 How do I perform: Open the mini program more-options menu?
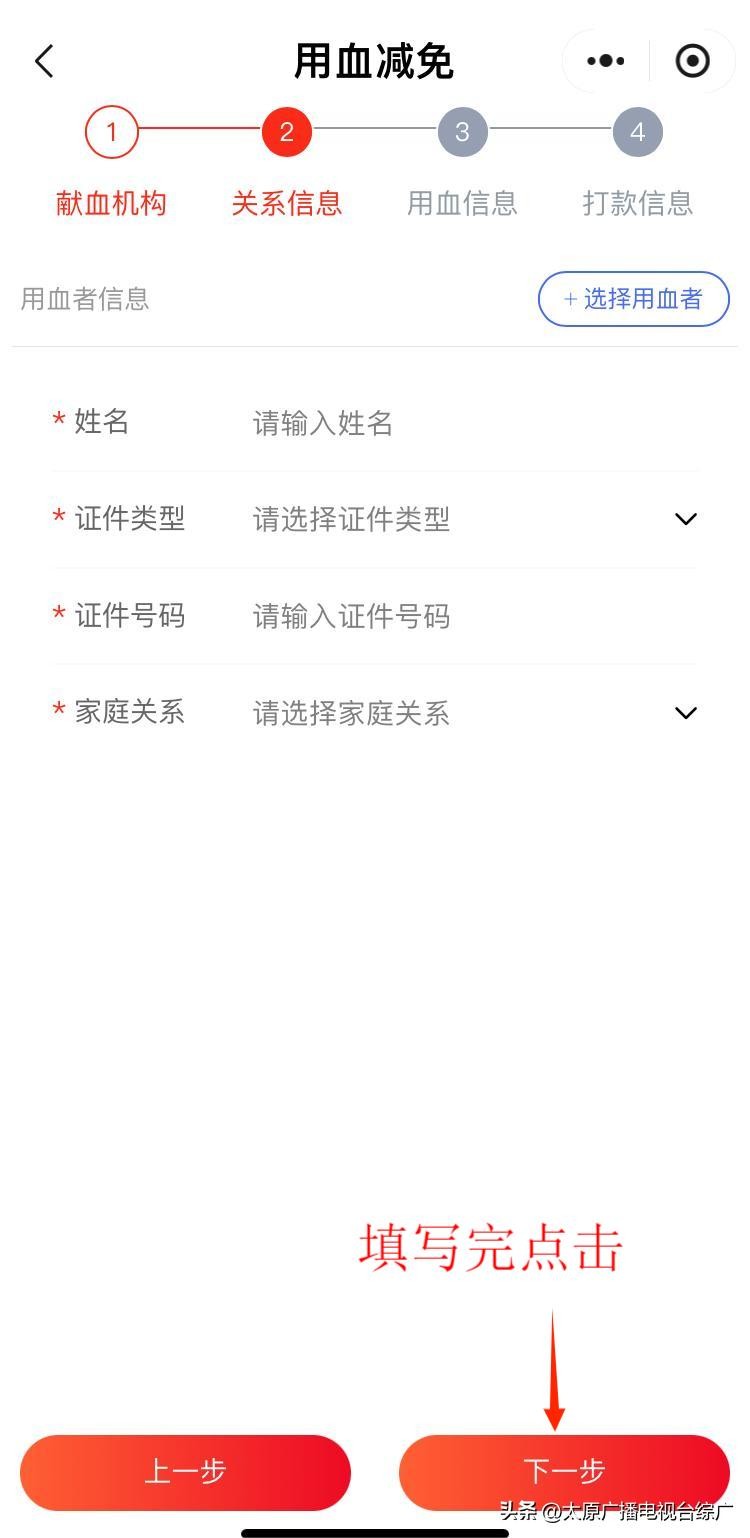606,62
